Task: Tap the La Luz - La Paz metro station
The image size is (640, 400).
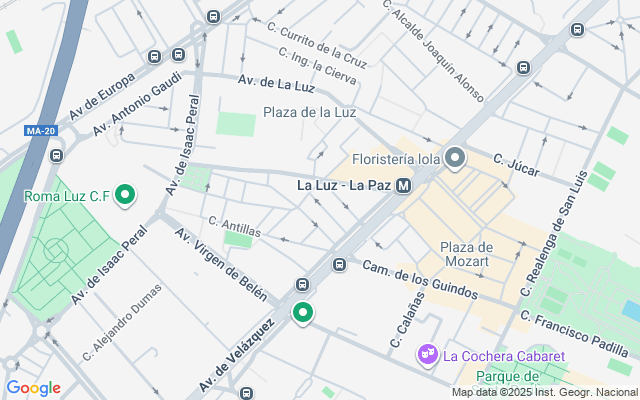Action: [x=404, y=186]
